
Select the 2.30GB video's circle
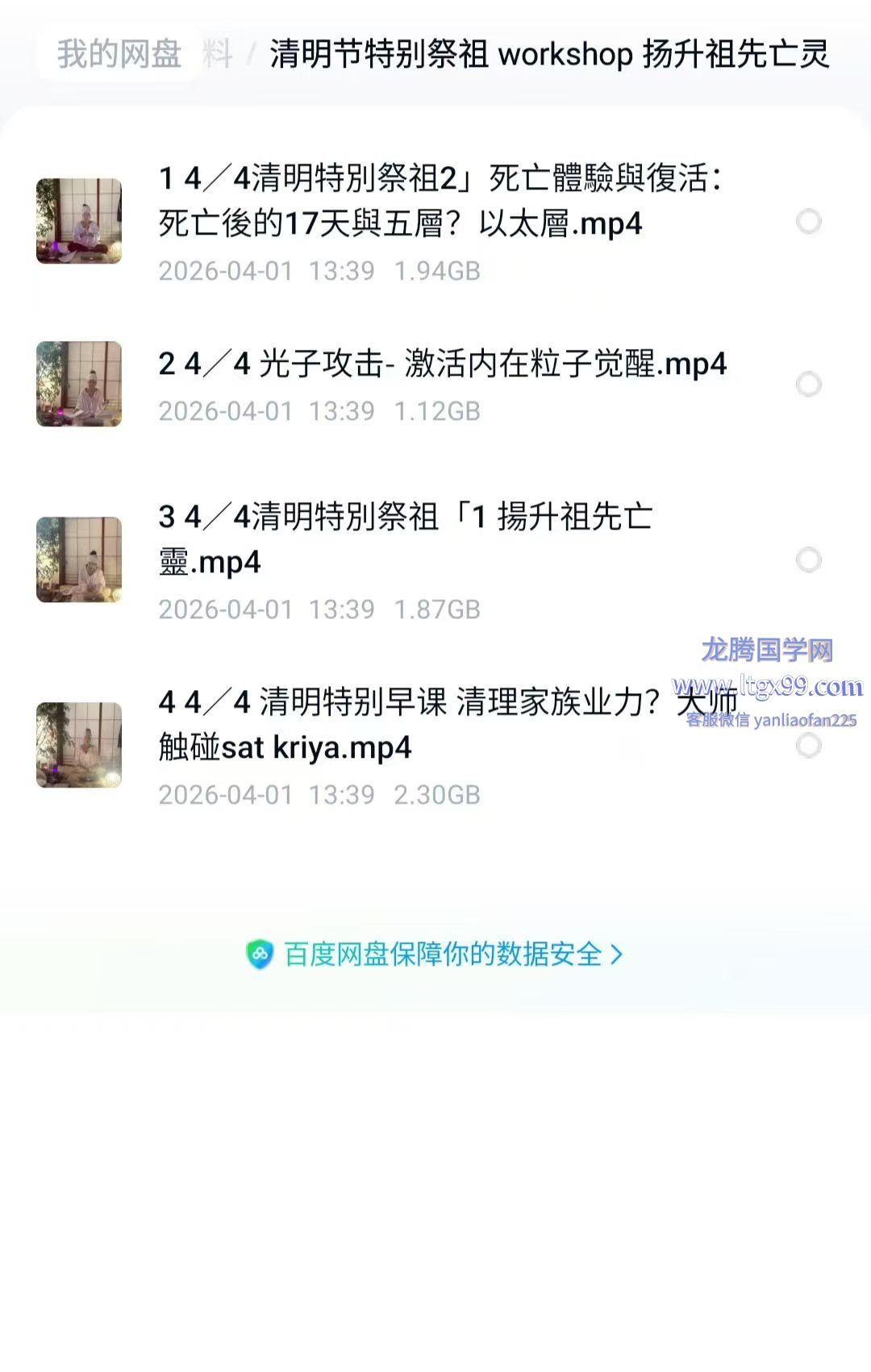pos(808,746)
